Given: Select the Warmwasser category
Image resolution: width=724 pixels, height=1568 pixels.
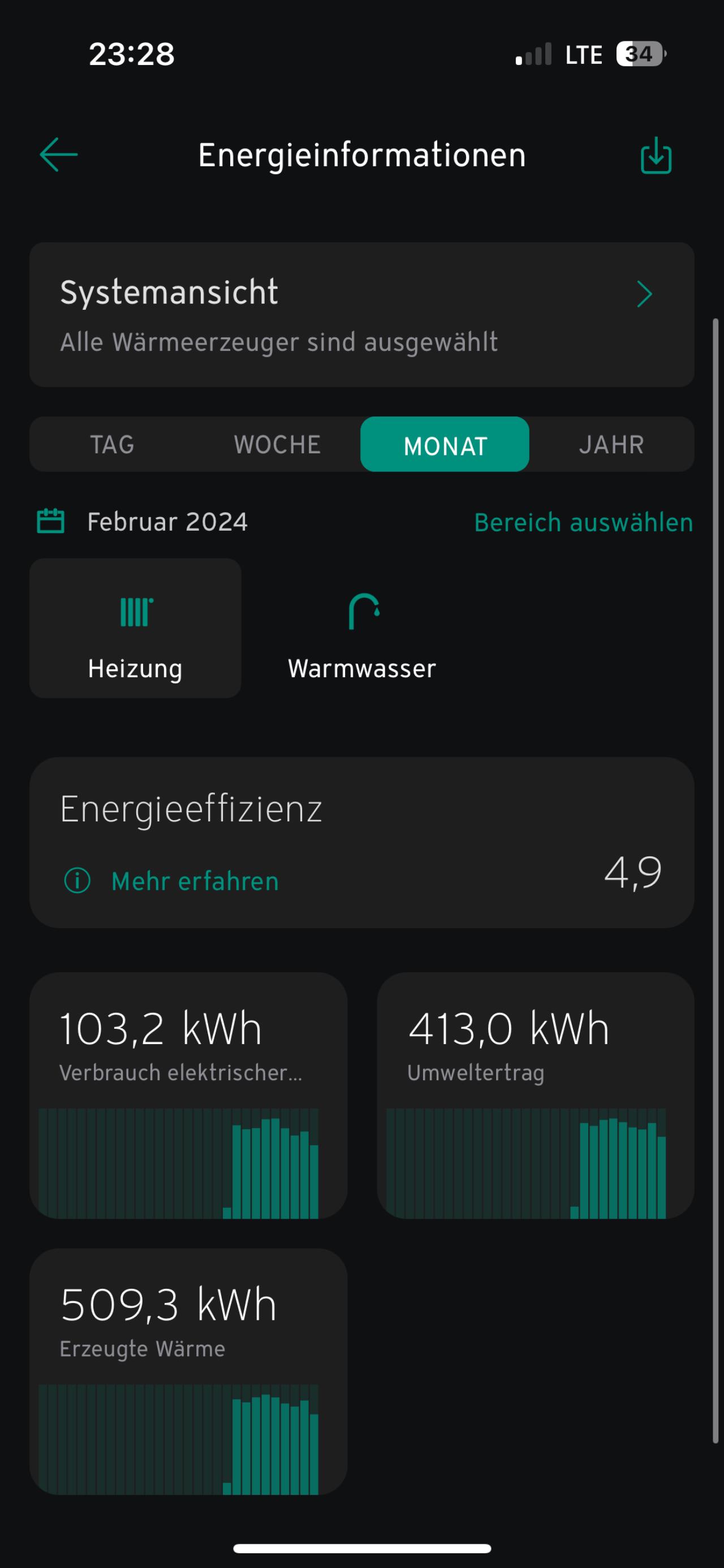Looking at the screenshot, I should (x=361, y=628).
